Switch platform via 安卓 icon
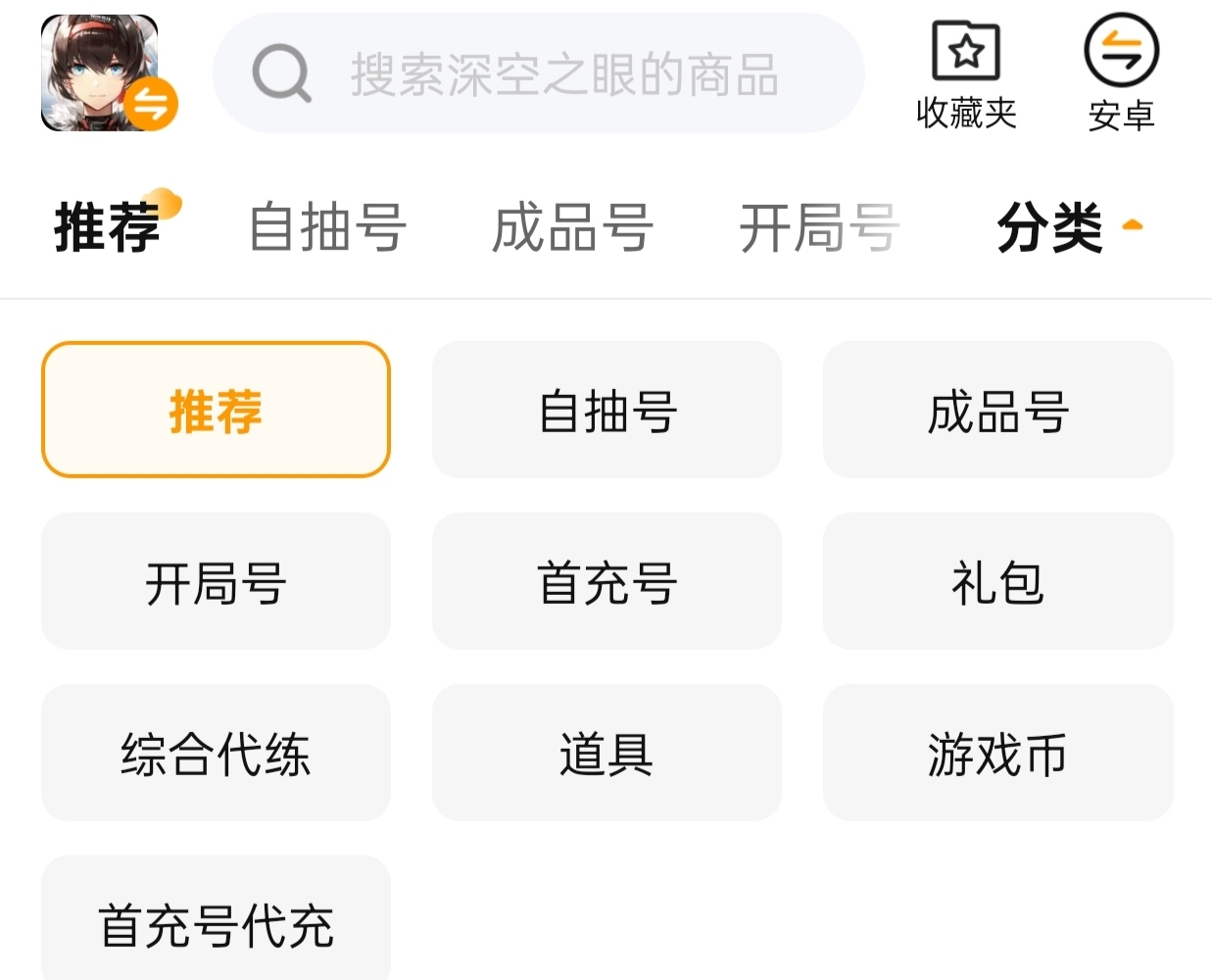This screenshot has width=1212, height=980. pos(1121,73)
